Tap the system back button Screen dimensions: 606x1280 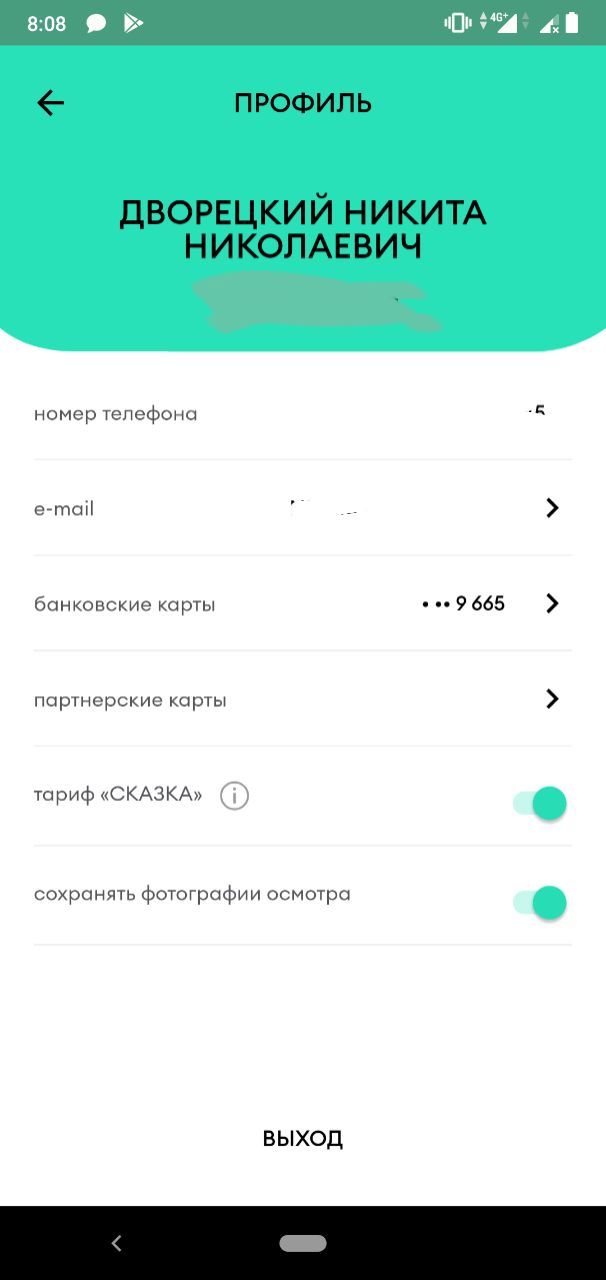(x=116, y=1243)
